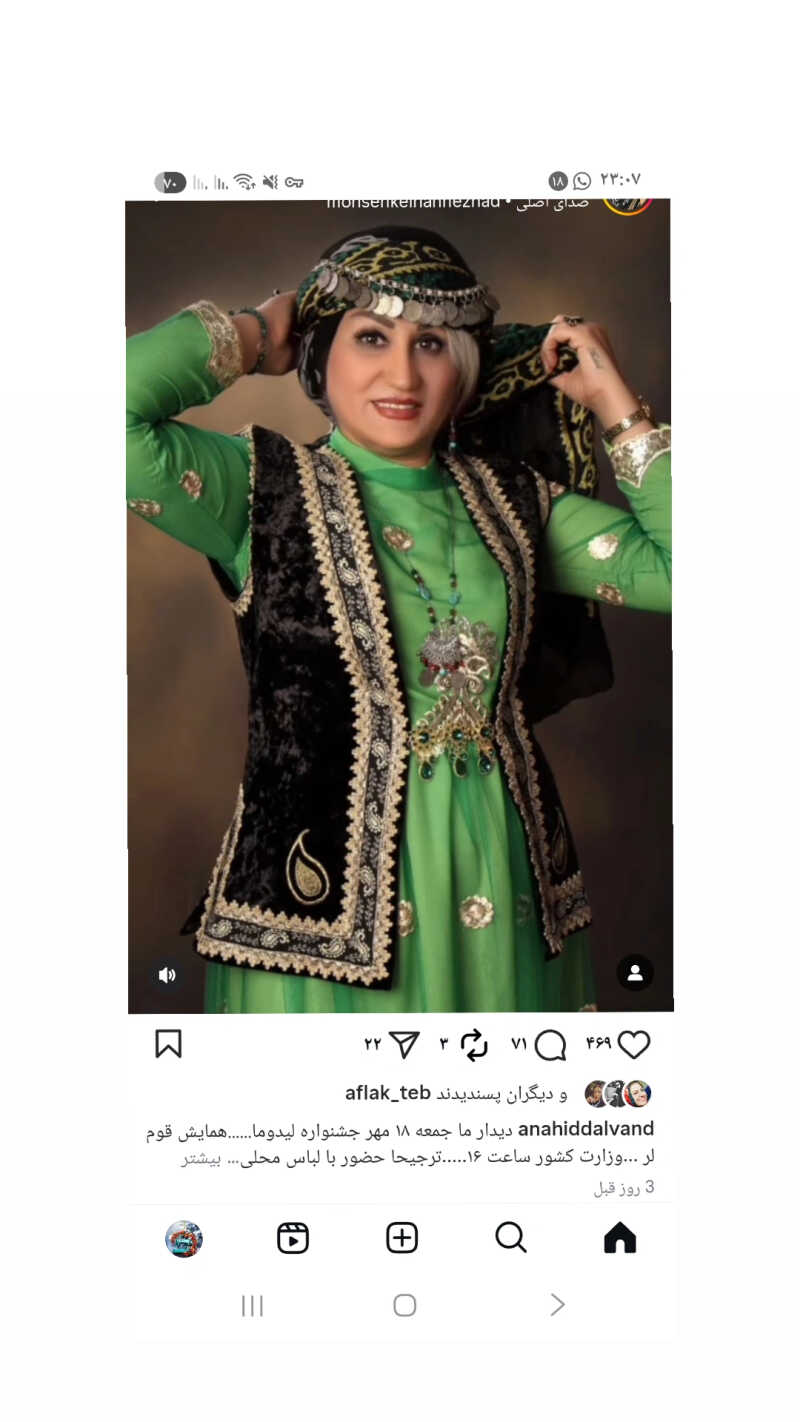Repost this post with the arrows icon
Viewport: 800px width, 1422px height.
tap(474, 1045)
